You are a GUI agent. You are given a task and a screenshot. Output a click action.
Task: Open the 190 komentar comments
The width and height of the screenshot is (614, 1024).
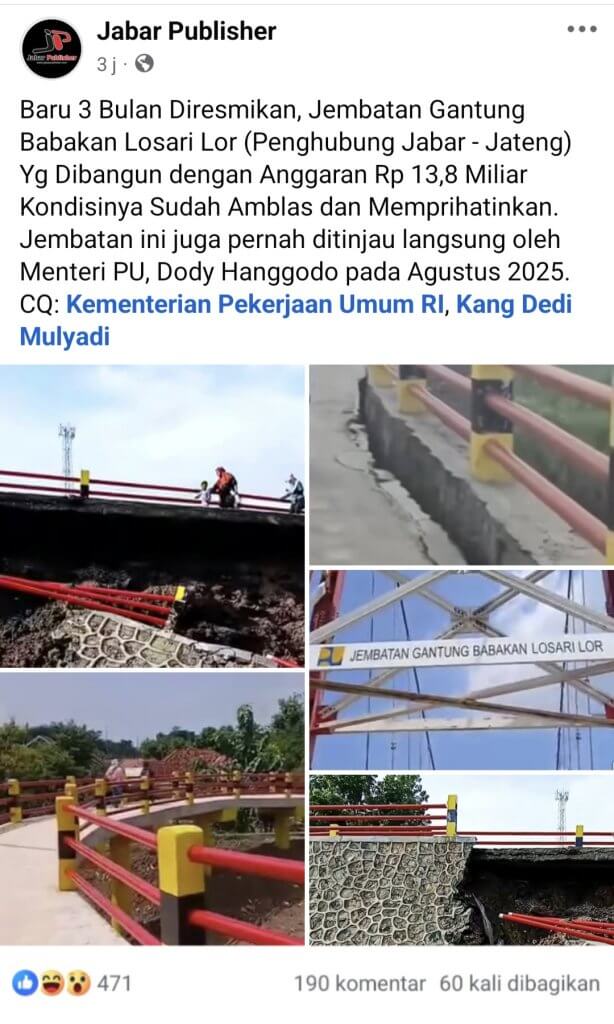(359, 983)
